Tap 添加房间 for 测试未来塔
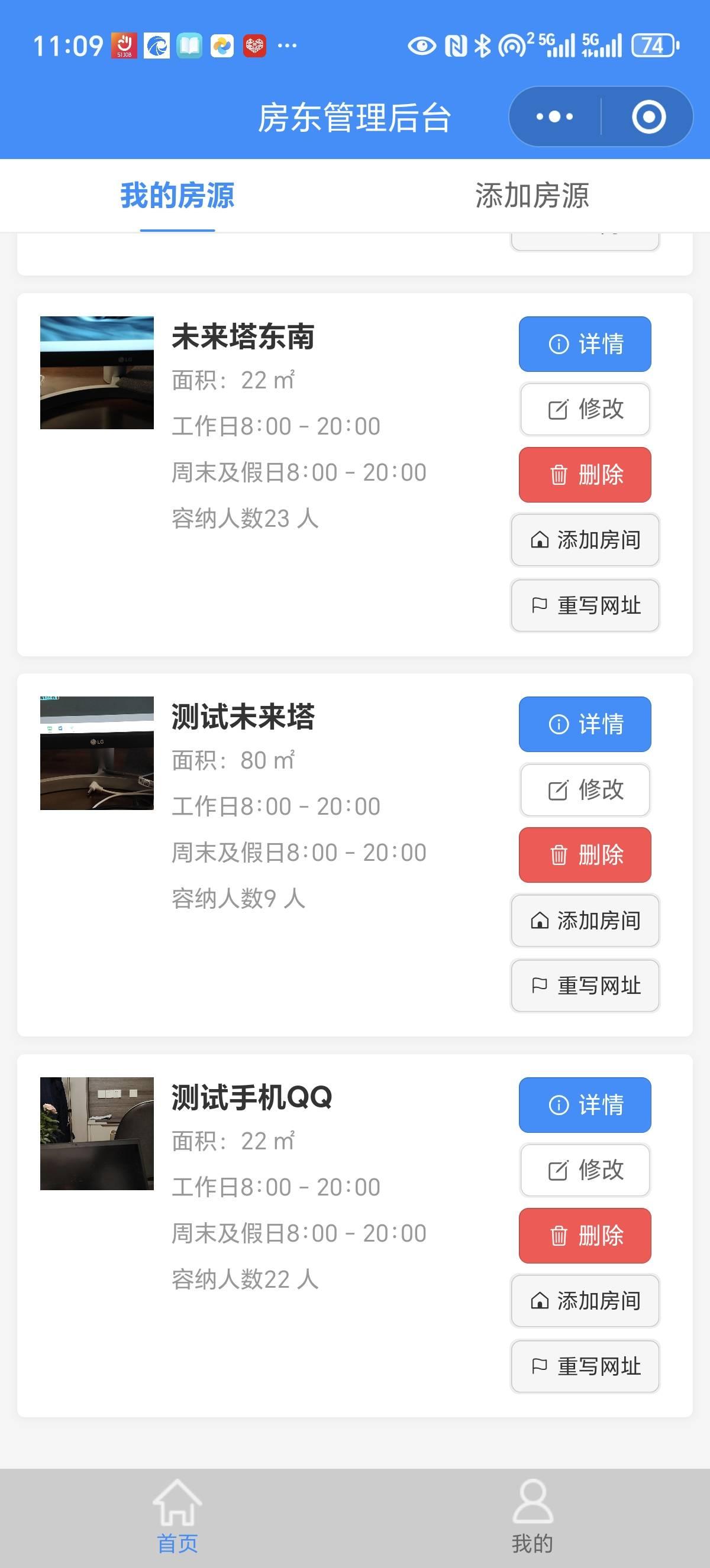Image resolution: width=710 pixels, height=1568 pixels. coord(585,921)
